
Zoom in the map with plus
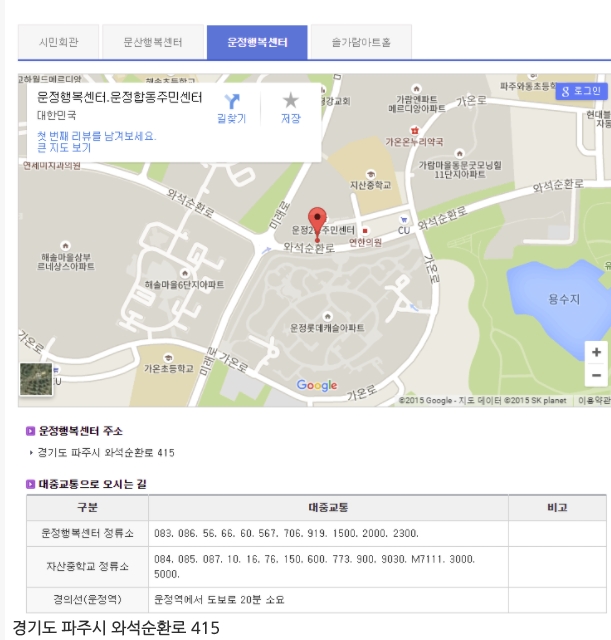(597, 352)
